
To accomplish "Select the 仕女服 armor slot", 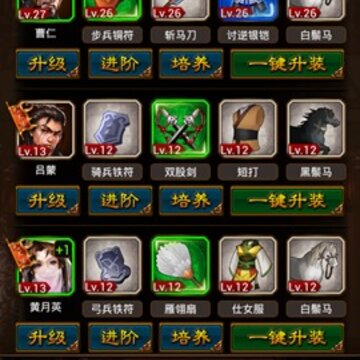I will pyautogui.click(x=248, y=266).
